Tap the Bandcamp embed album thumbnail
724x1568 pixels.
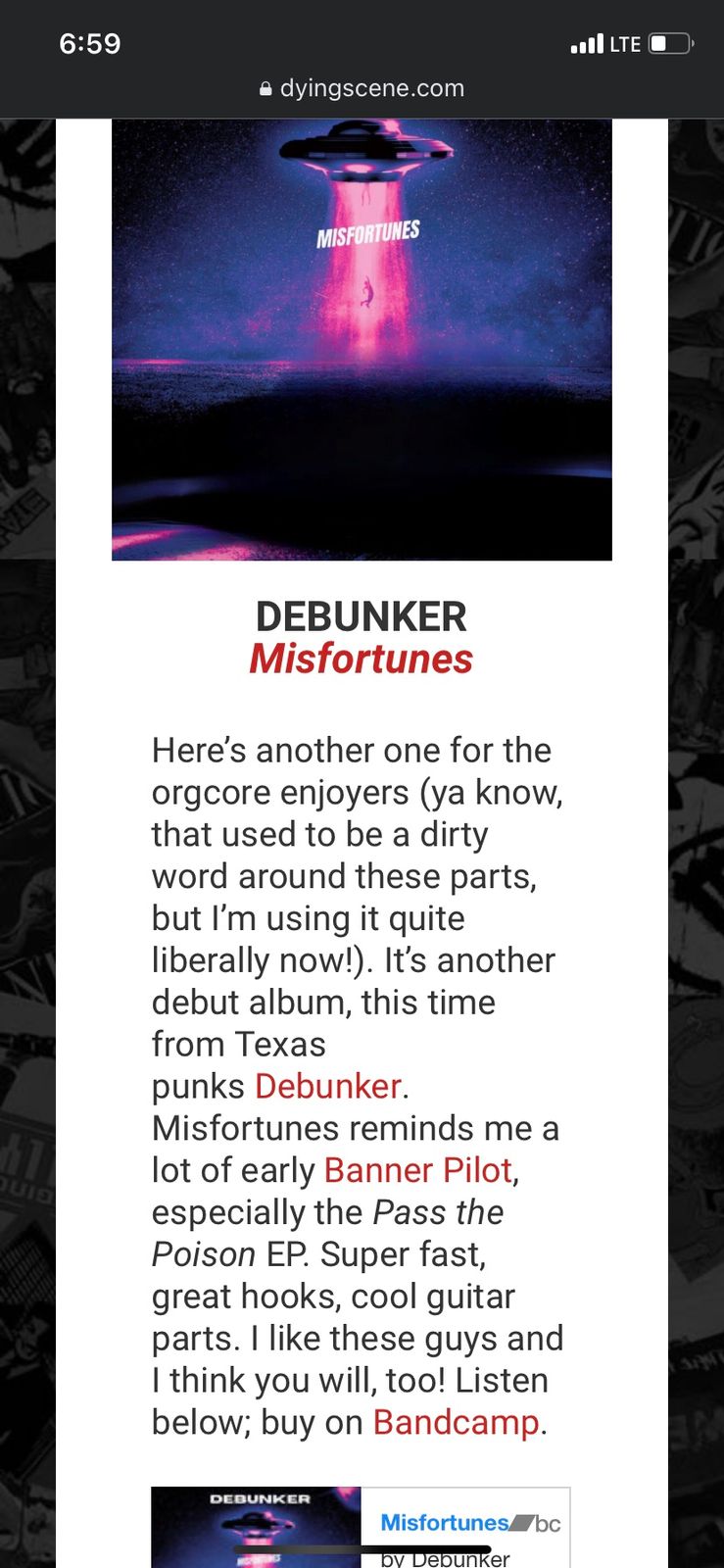(x=256, y=1528)
